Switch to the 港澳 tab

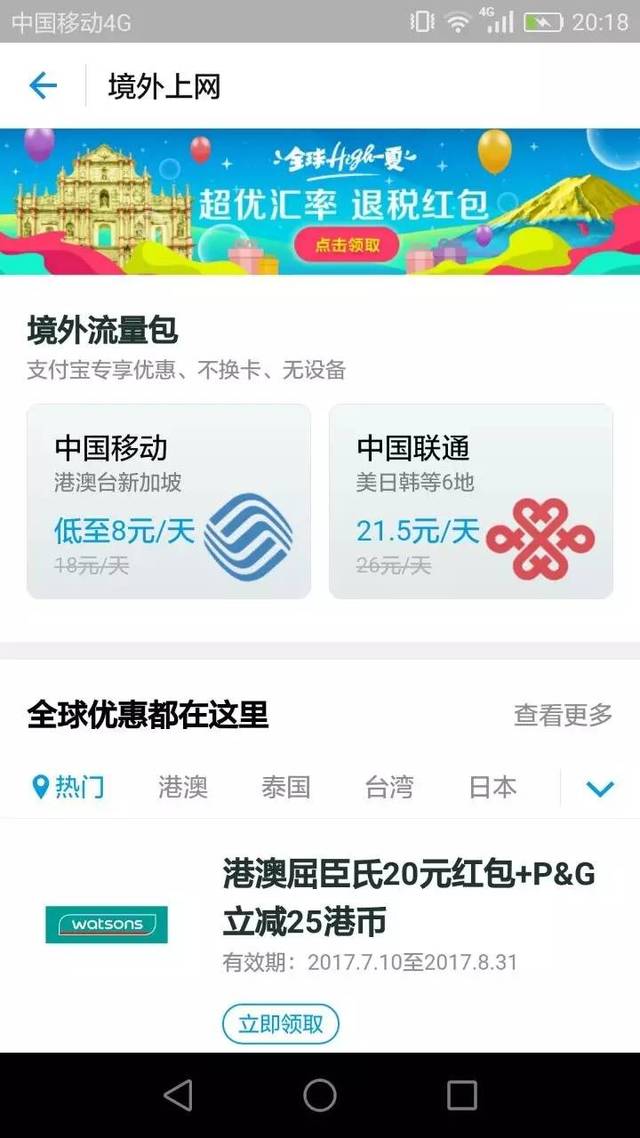(x=183, y=787)
